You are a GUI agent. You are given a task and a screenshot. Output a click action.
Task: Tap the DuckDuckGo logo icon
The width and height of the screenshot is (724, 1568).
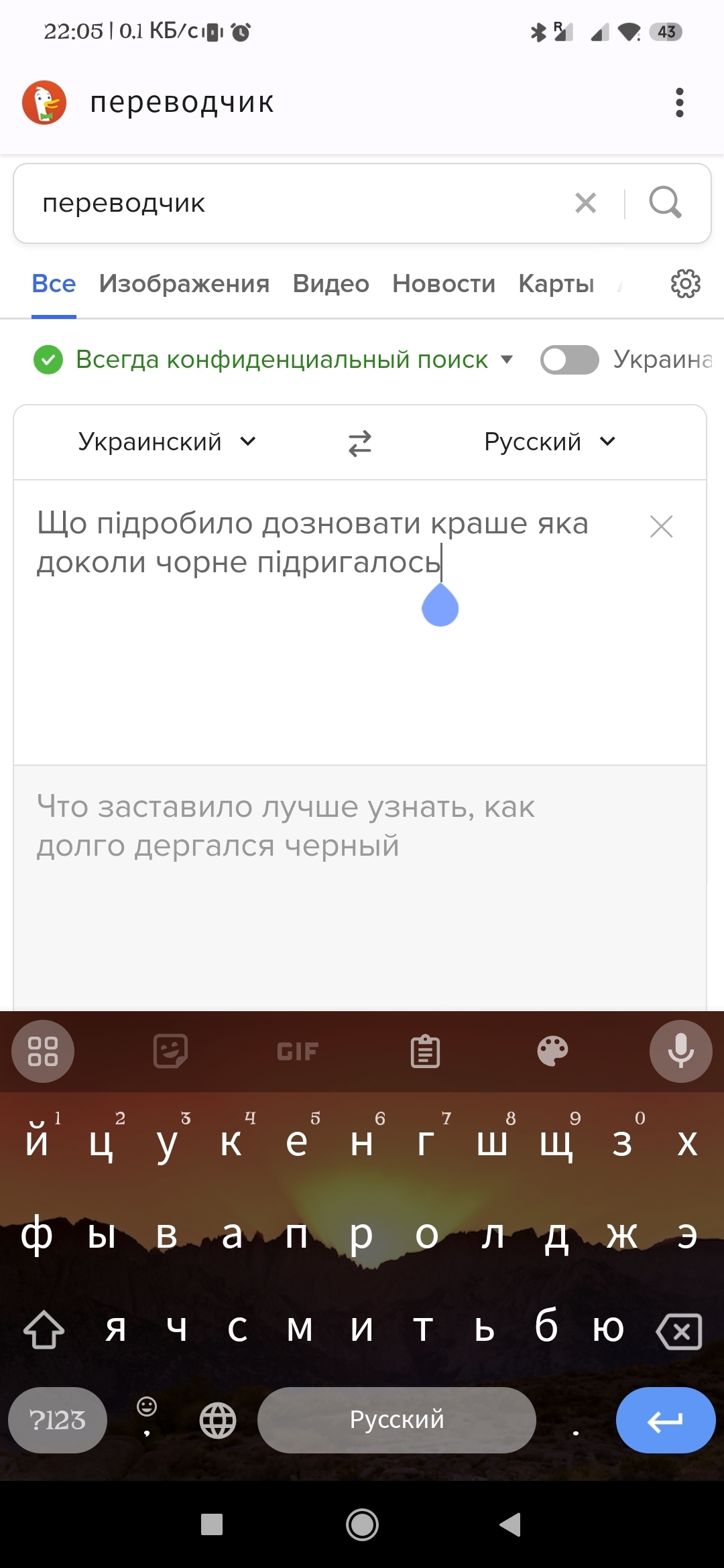44,103
